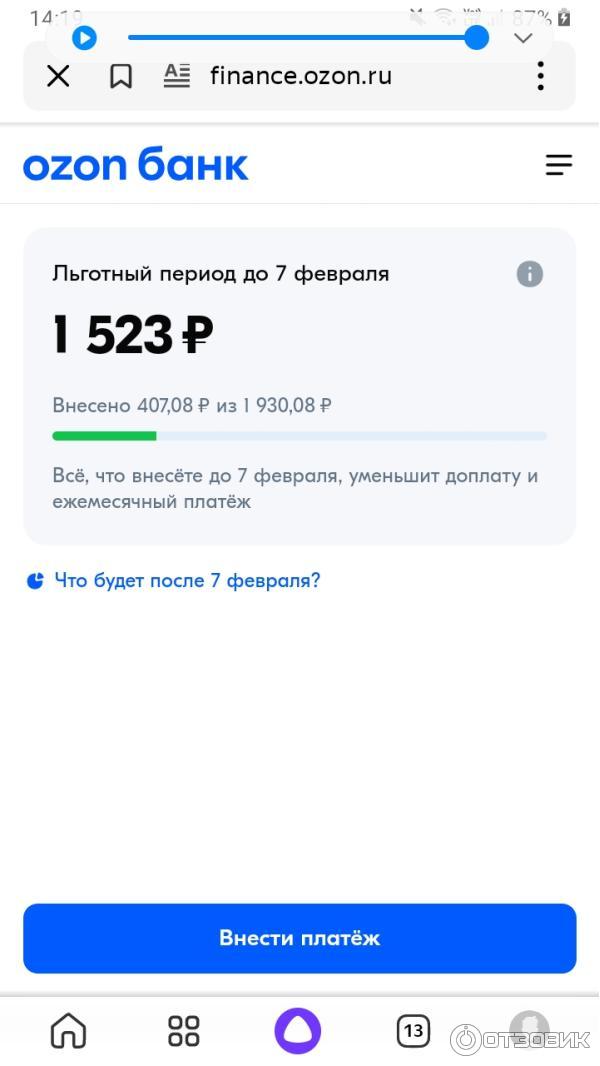The height and width of the screenshot is (1066, 600).
Task: Open the services grid icon
Action: (x=183, y=1030)
